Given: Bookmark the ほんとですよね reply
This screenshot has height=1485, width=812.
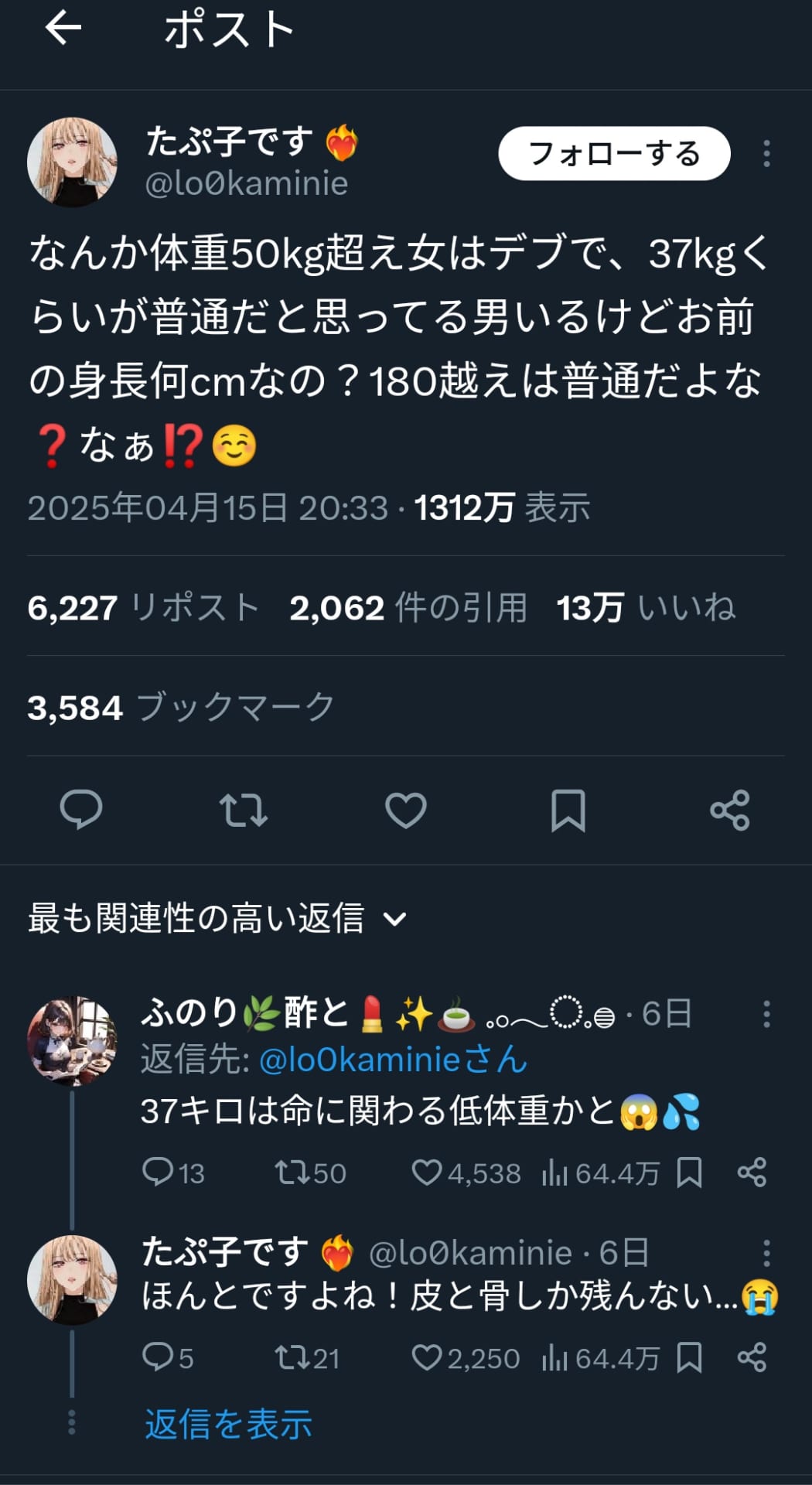Looking at the screenshot, I should pos(689,1357).
